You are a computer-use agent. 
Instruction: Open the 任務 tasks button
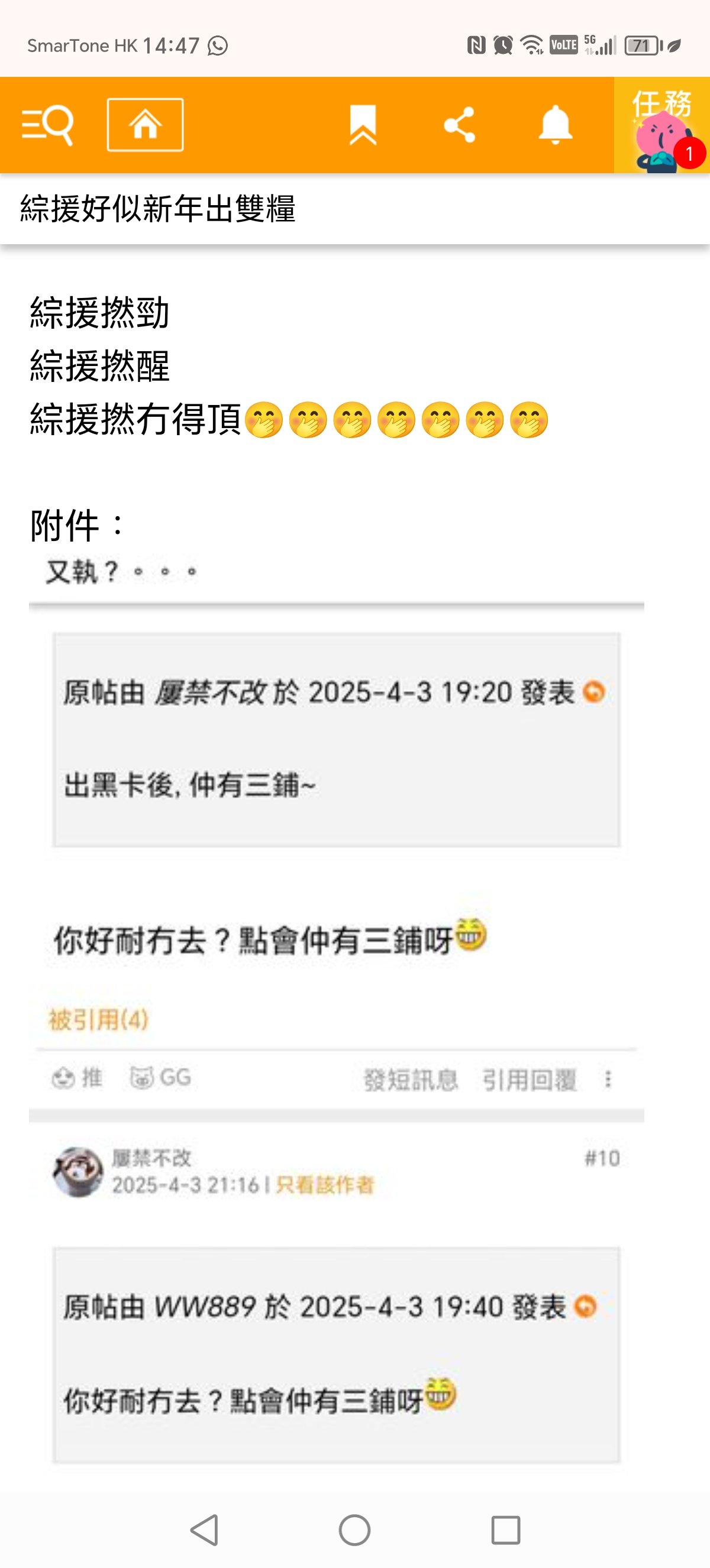(x=662, y=126)
